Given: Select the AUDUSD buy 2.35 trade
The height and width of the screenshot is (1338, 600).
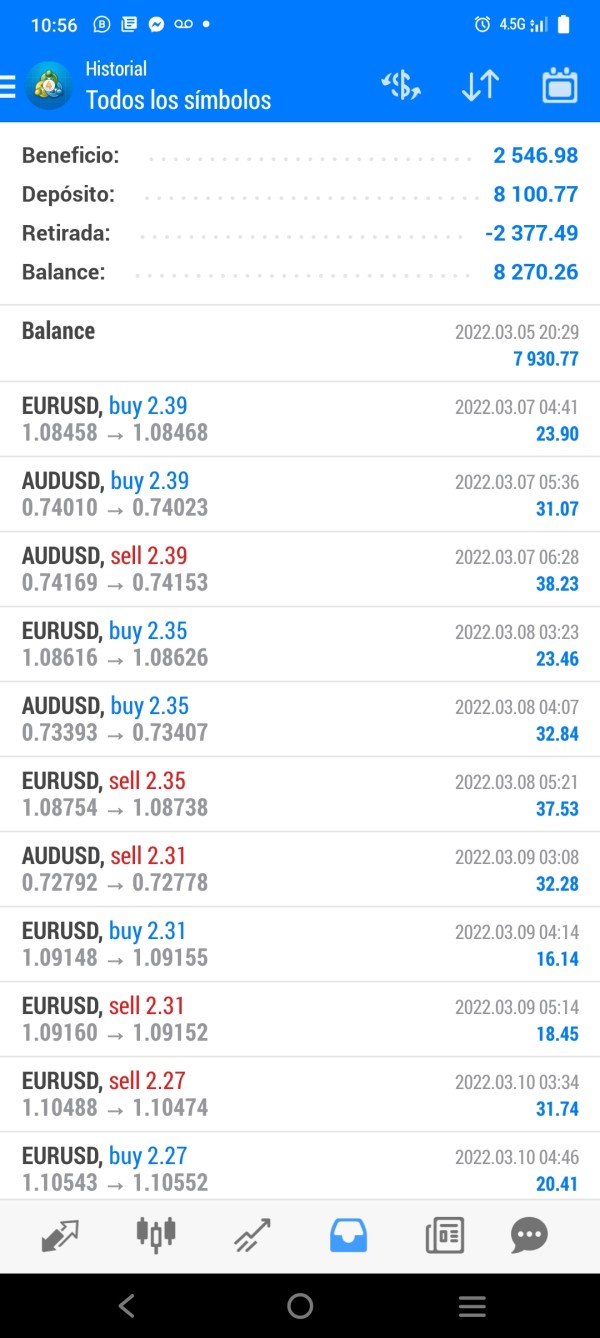Looking at the screenshot, I should point(300,720).
